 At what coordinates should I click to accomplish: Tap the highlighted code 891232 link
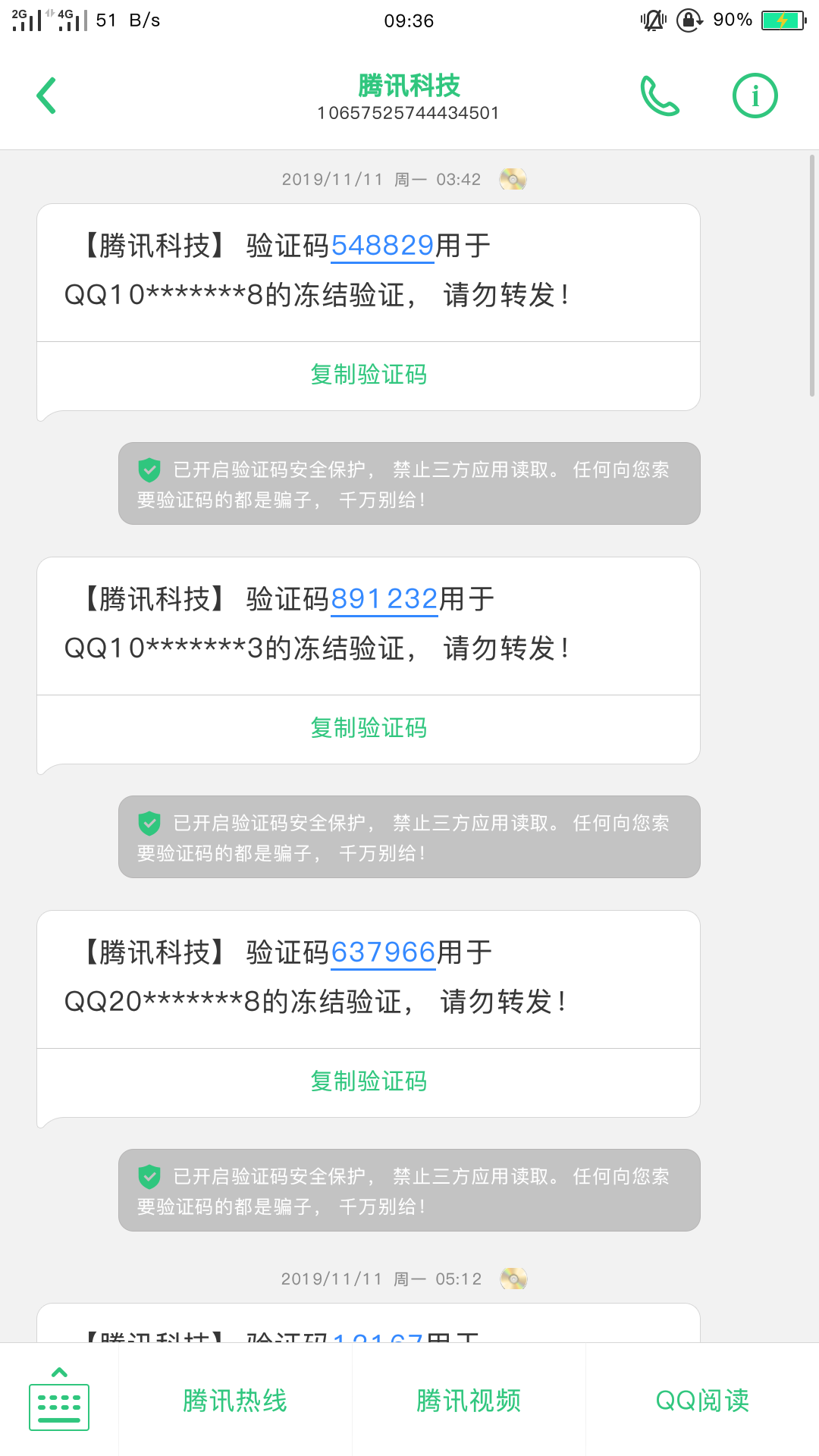[384, 599]
